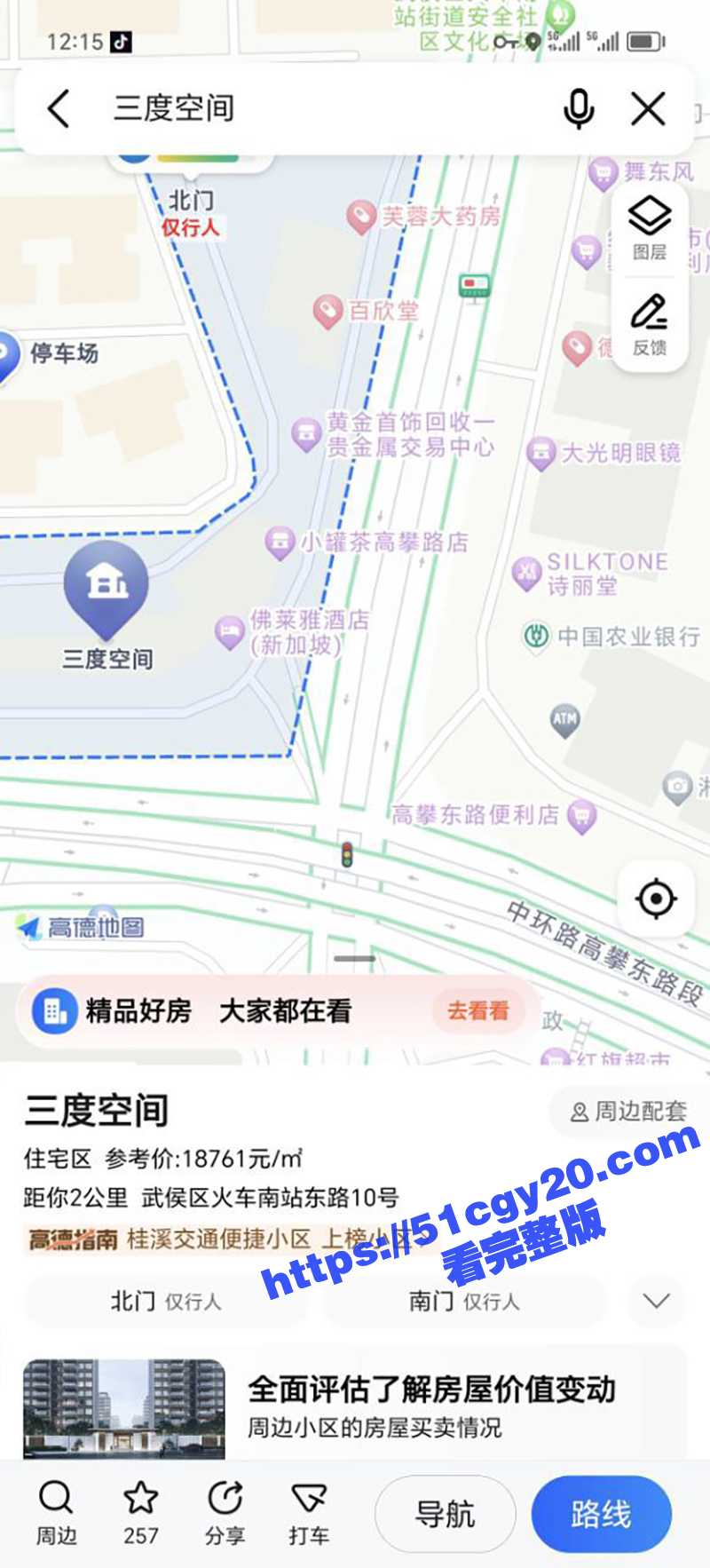
Task: Start 导航 navigation
Action: coord(446,1514)
